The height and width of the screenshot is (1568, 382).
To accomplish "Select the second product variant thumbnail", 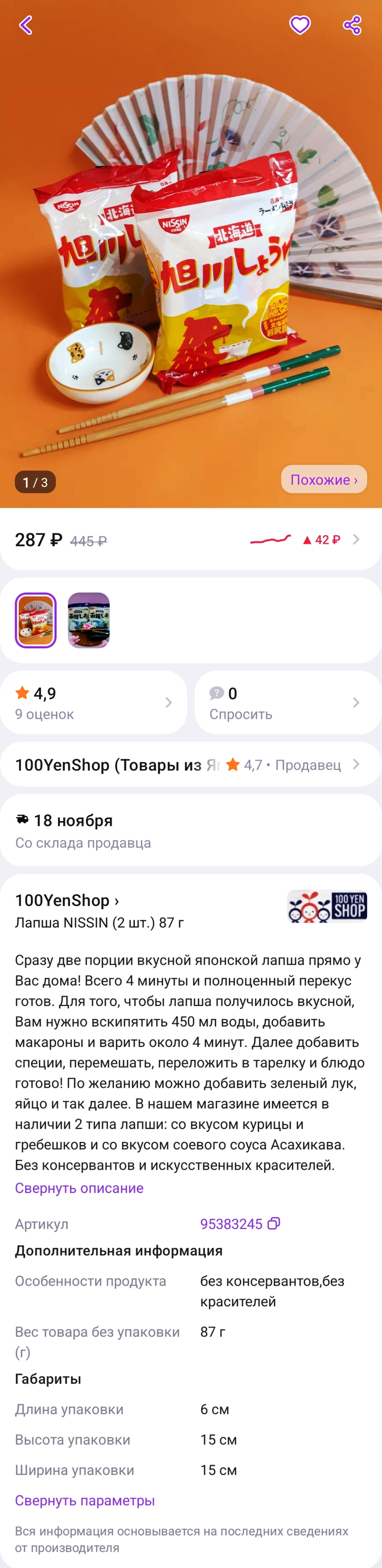I will point(89,620).
